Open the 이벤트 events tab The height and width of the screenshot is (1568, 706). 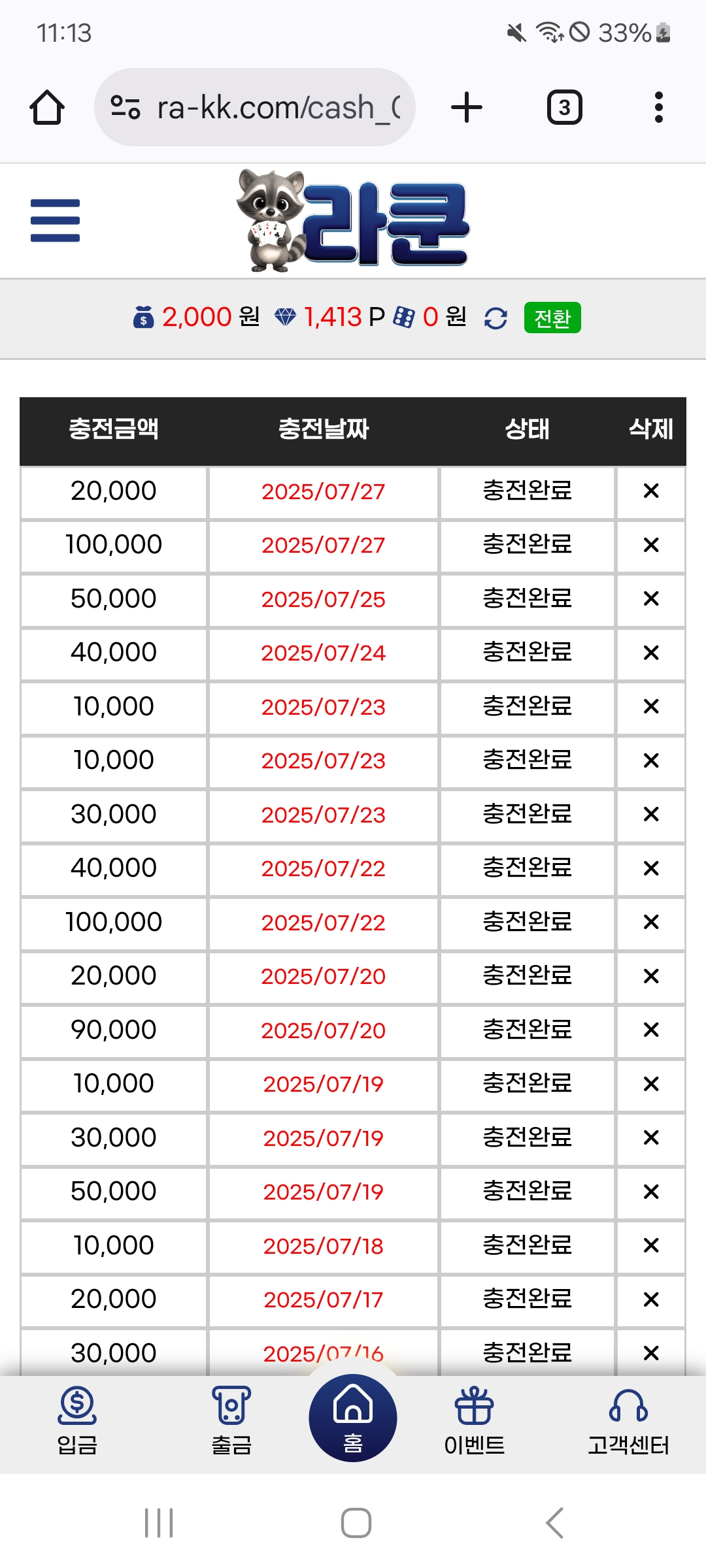pos(475,1420)
